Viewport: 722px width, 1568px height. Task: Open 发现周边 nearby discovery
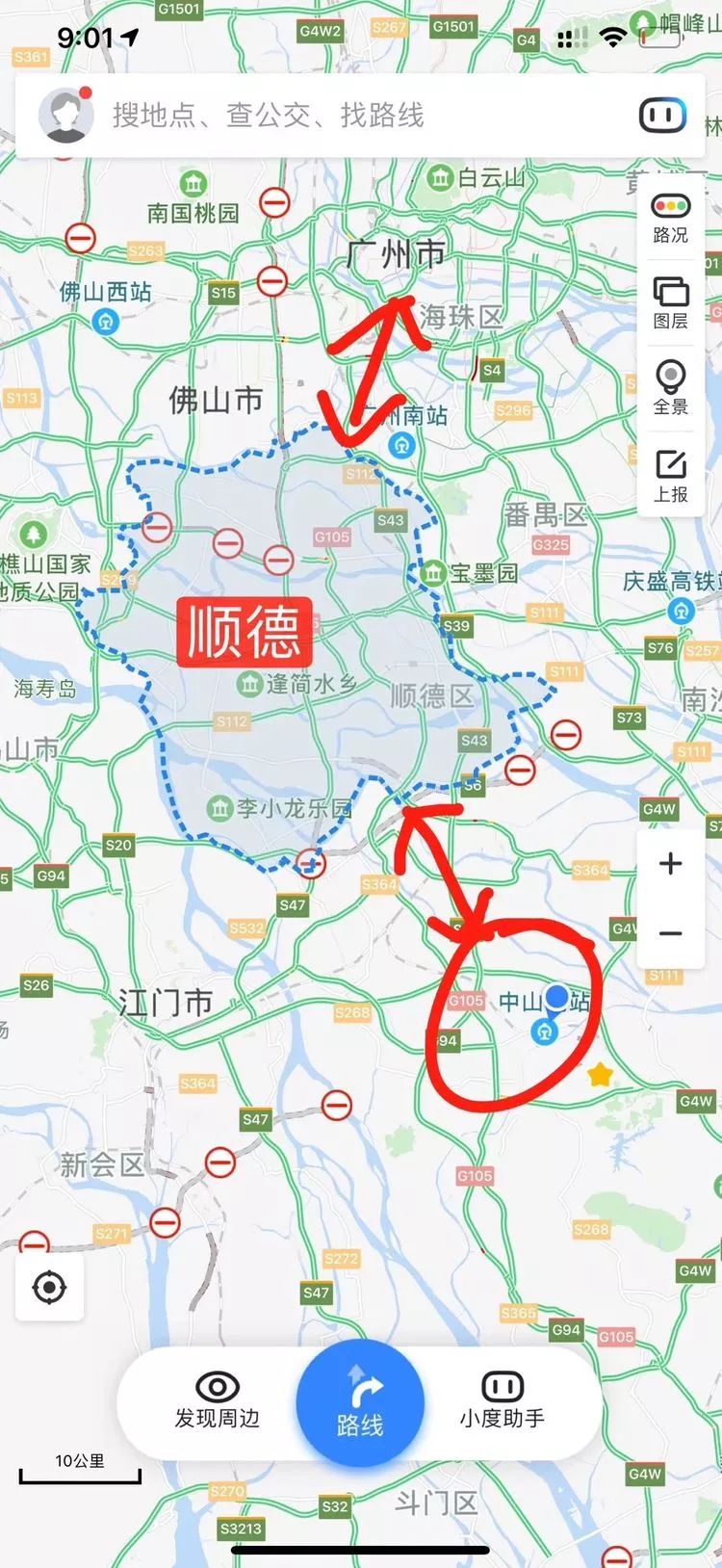218,1400
